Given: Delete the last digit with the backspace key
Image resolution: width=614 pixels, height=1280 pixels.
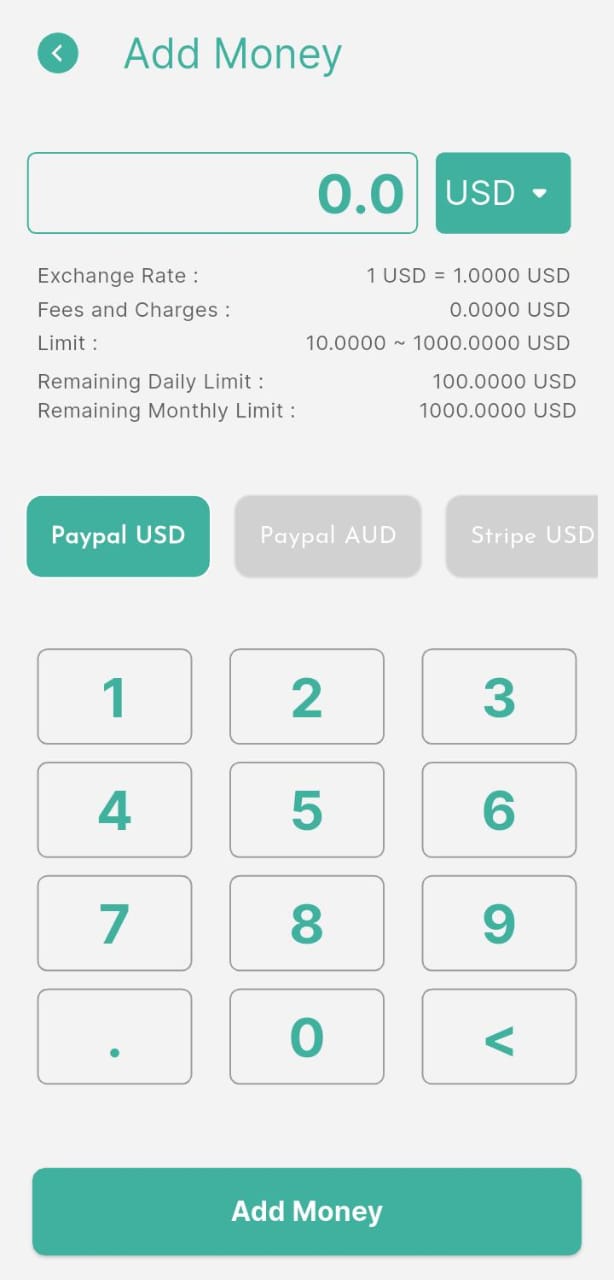Looking at the screenshot, I should pyautogui.click(x=499, y=1037).
